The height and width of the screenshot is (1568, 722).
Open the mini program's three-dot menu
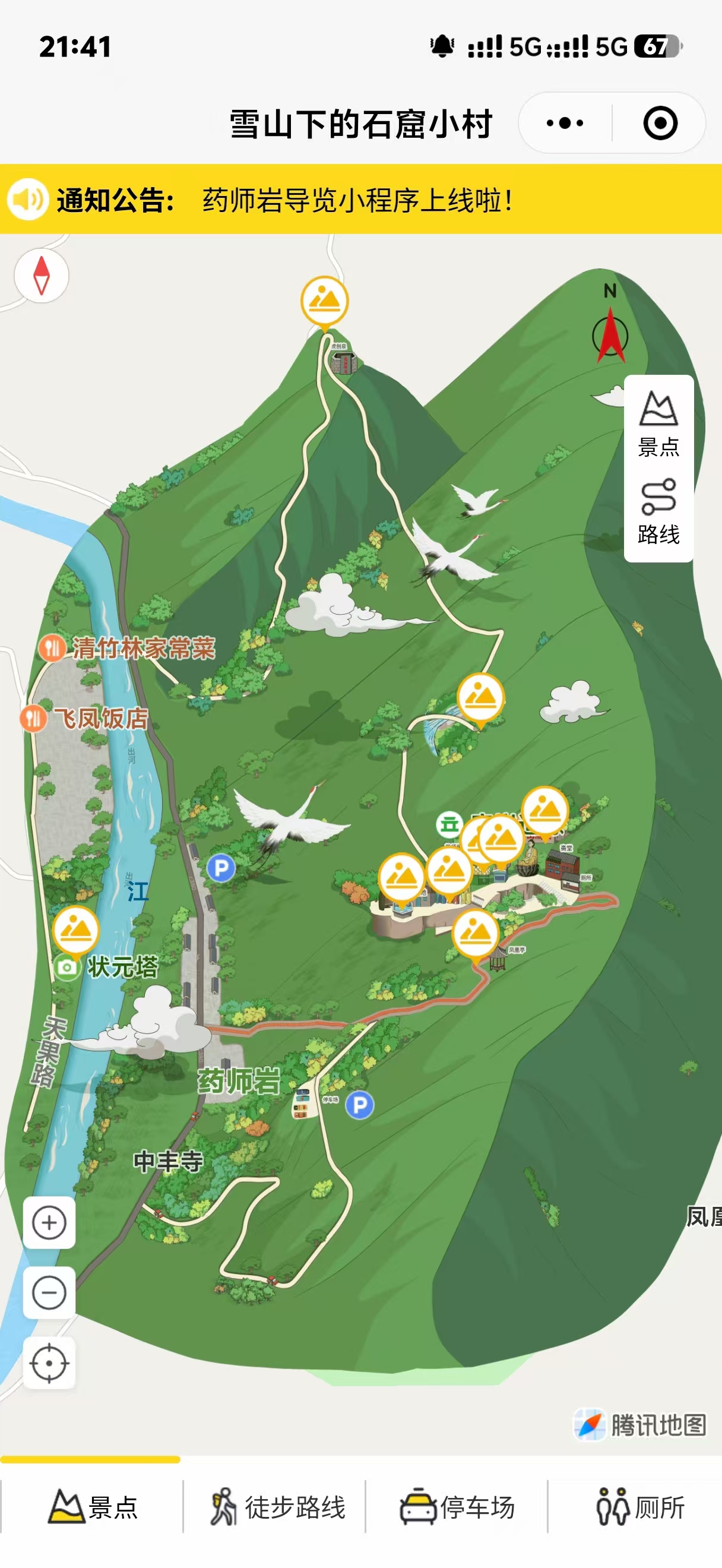565,124
